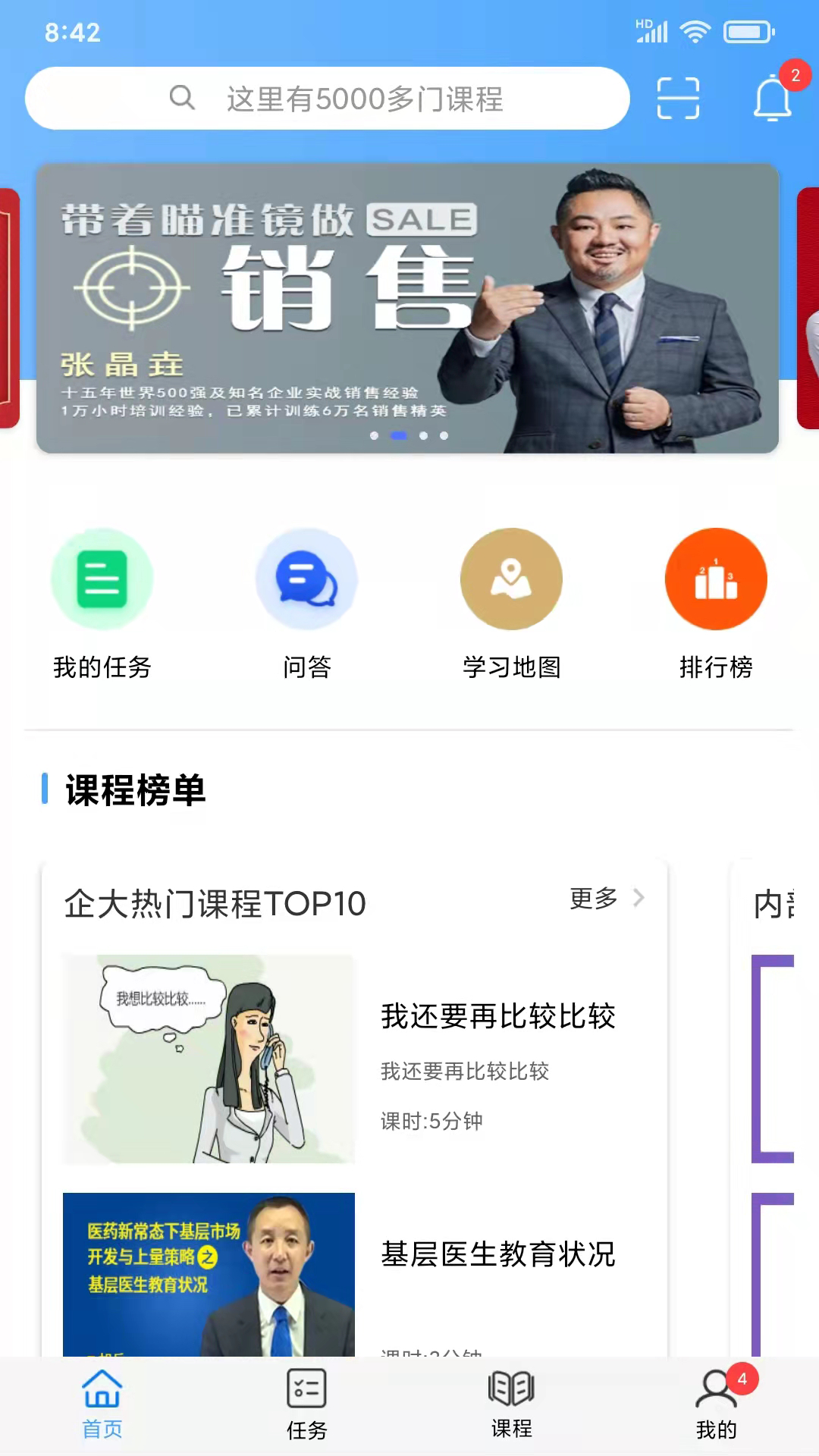Image resolution: width=819 pixels, height=1456 pixels.
Task: Open the course 基层医生教育状况
Action: 354,1275
